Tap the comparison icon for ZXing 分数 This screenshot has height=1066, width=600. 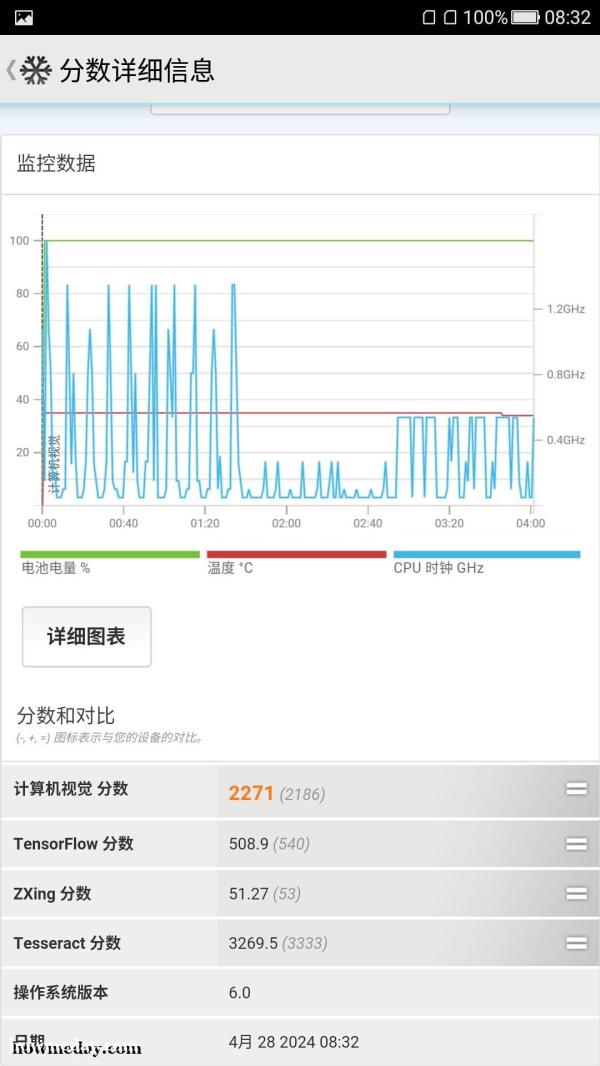576,893
